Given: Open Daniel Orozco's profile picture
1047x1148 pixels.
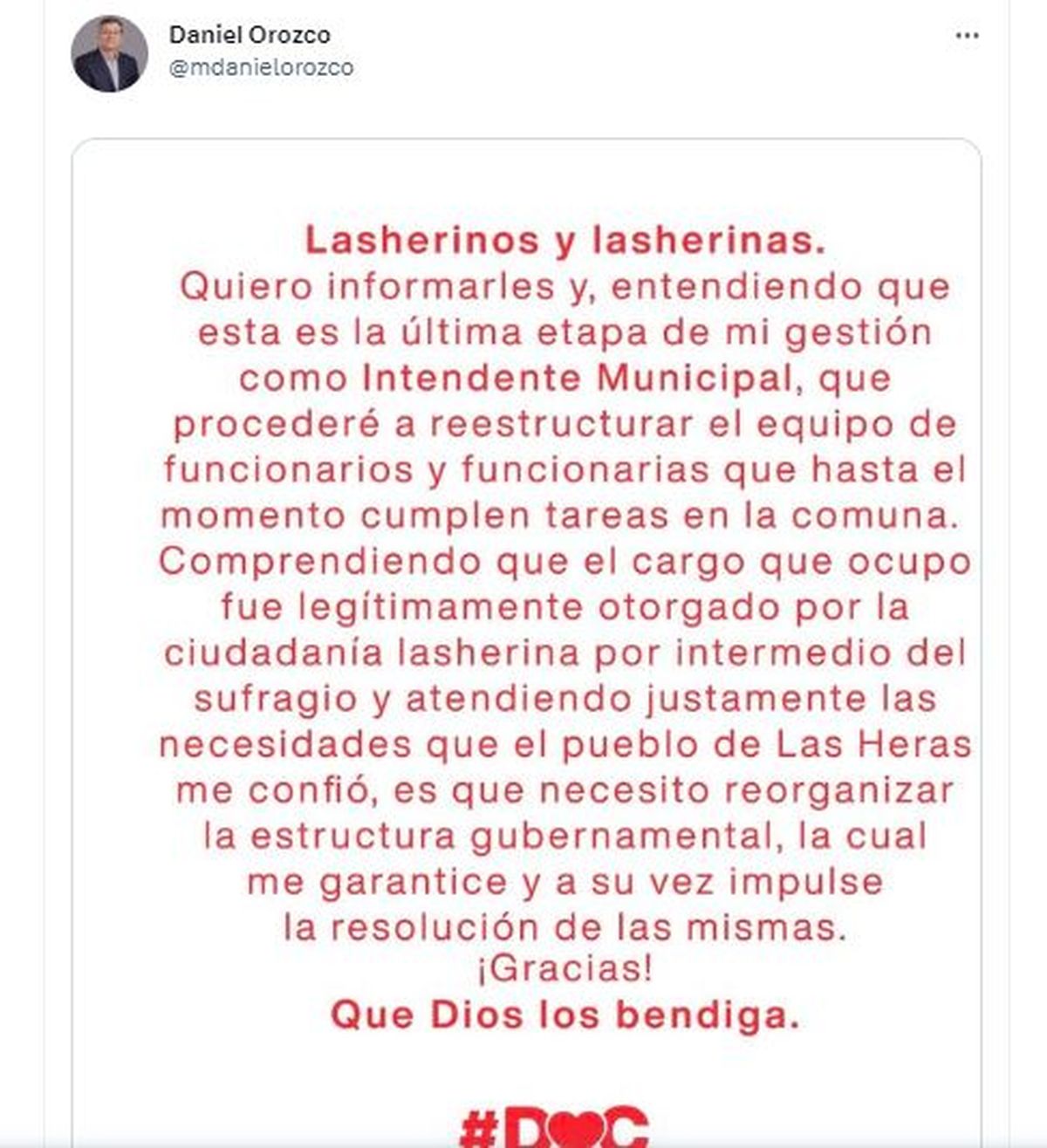Looking at the screenshot, I should (x=109, y=54).
